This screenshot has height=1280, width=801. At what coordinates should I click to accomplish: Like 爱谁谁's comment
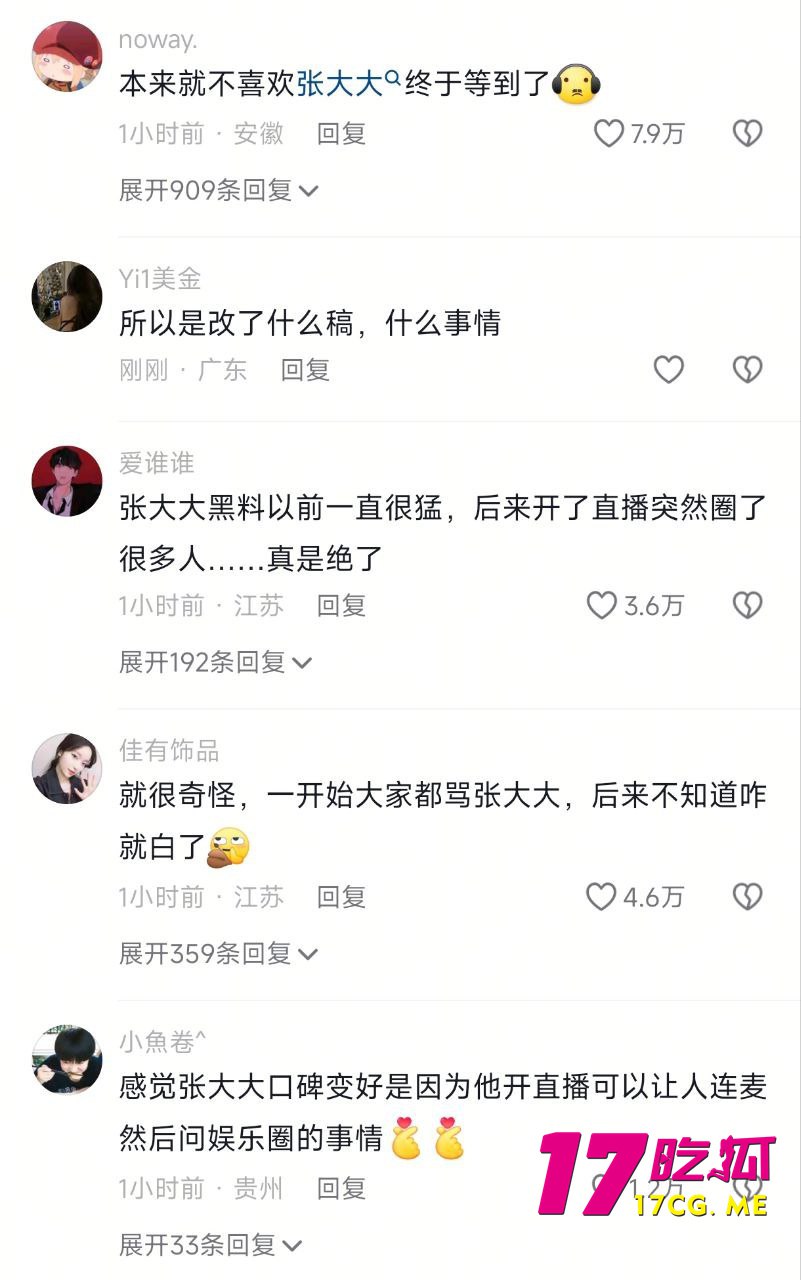point(601,606)
